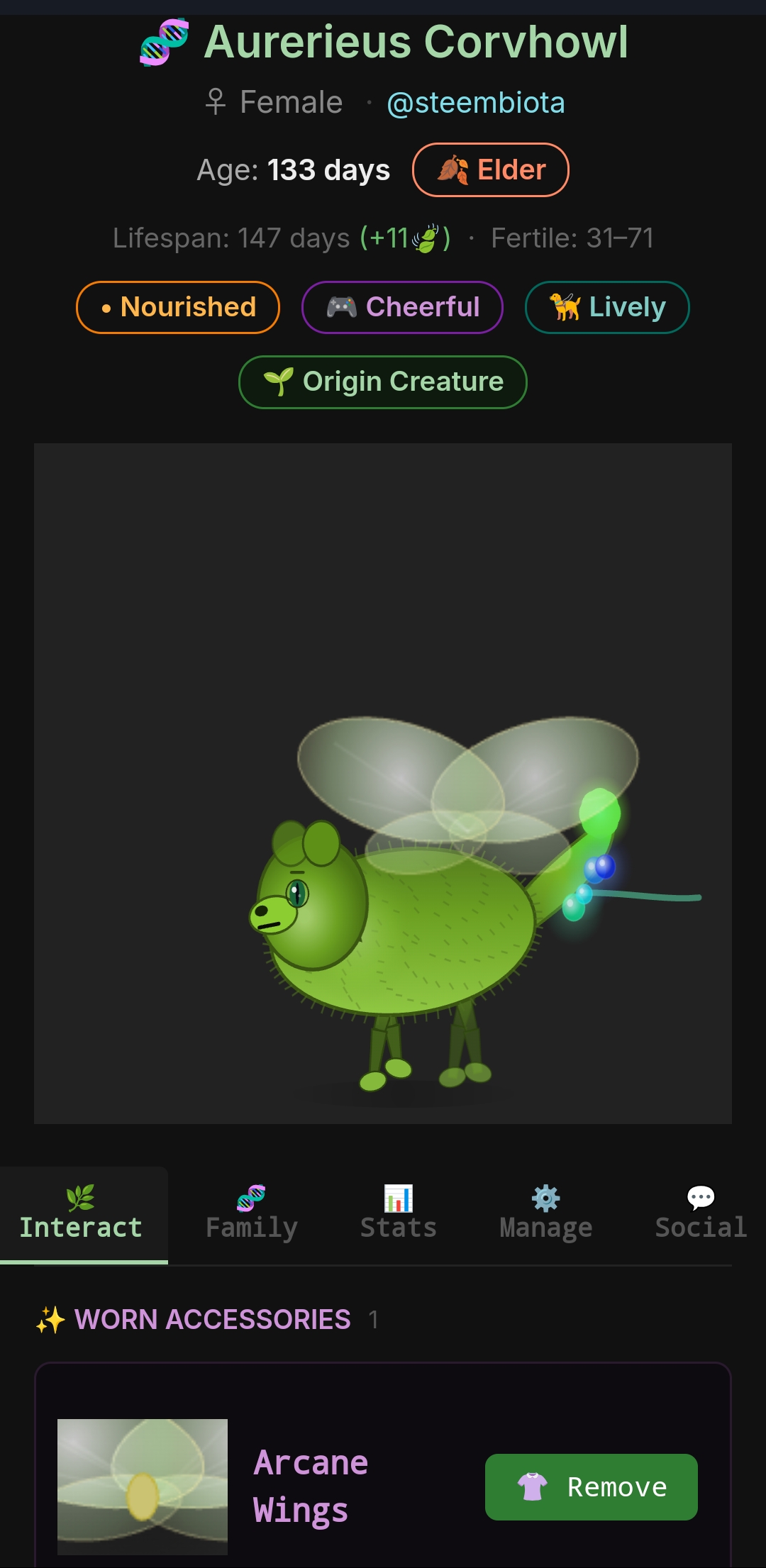This screenshot has width=766, height=1568.
Task: Switch to the Social tab
Action: click(x=701, y=1214)
